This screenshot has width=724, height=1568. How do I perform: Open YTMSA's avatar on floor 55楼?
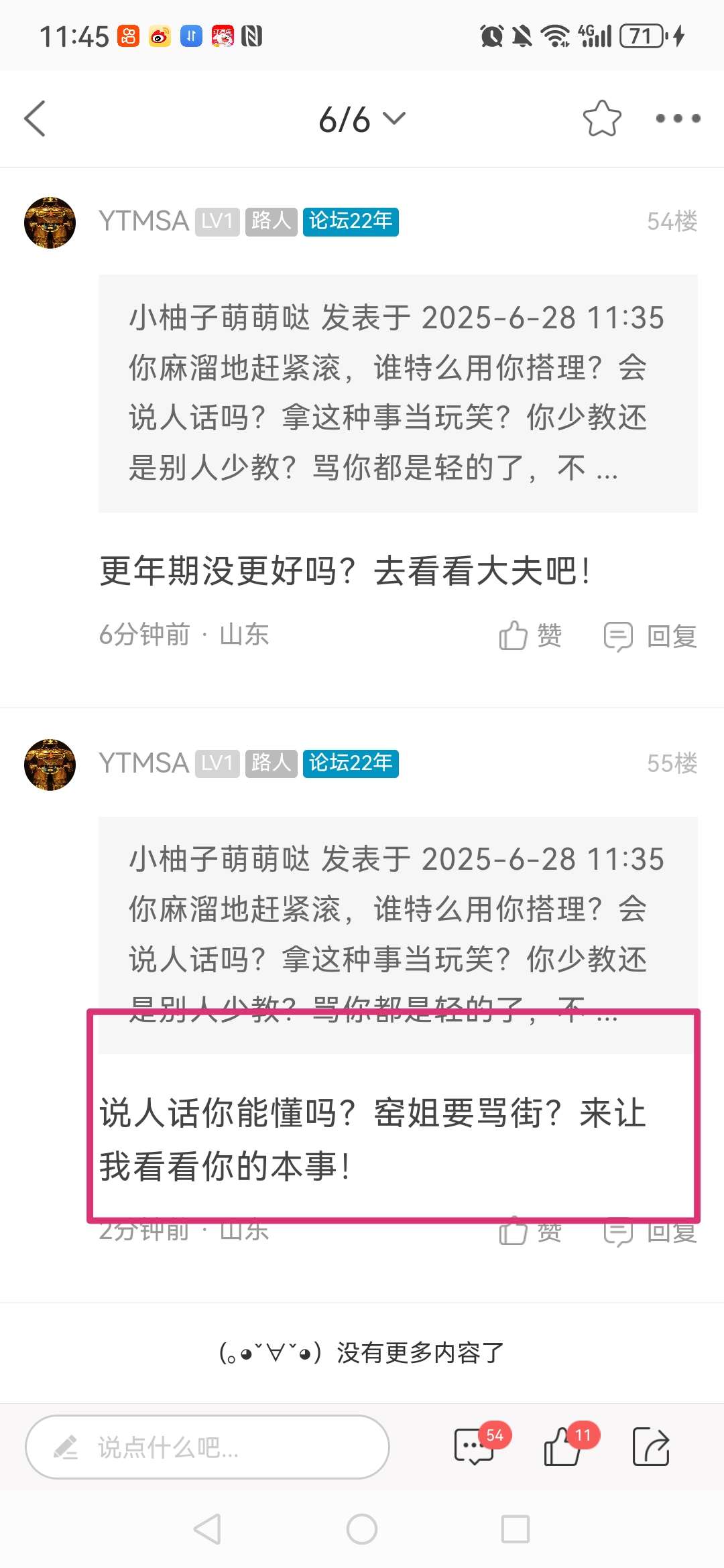(50, 765)
